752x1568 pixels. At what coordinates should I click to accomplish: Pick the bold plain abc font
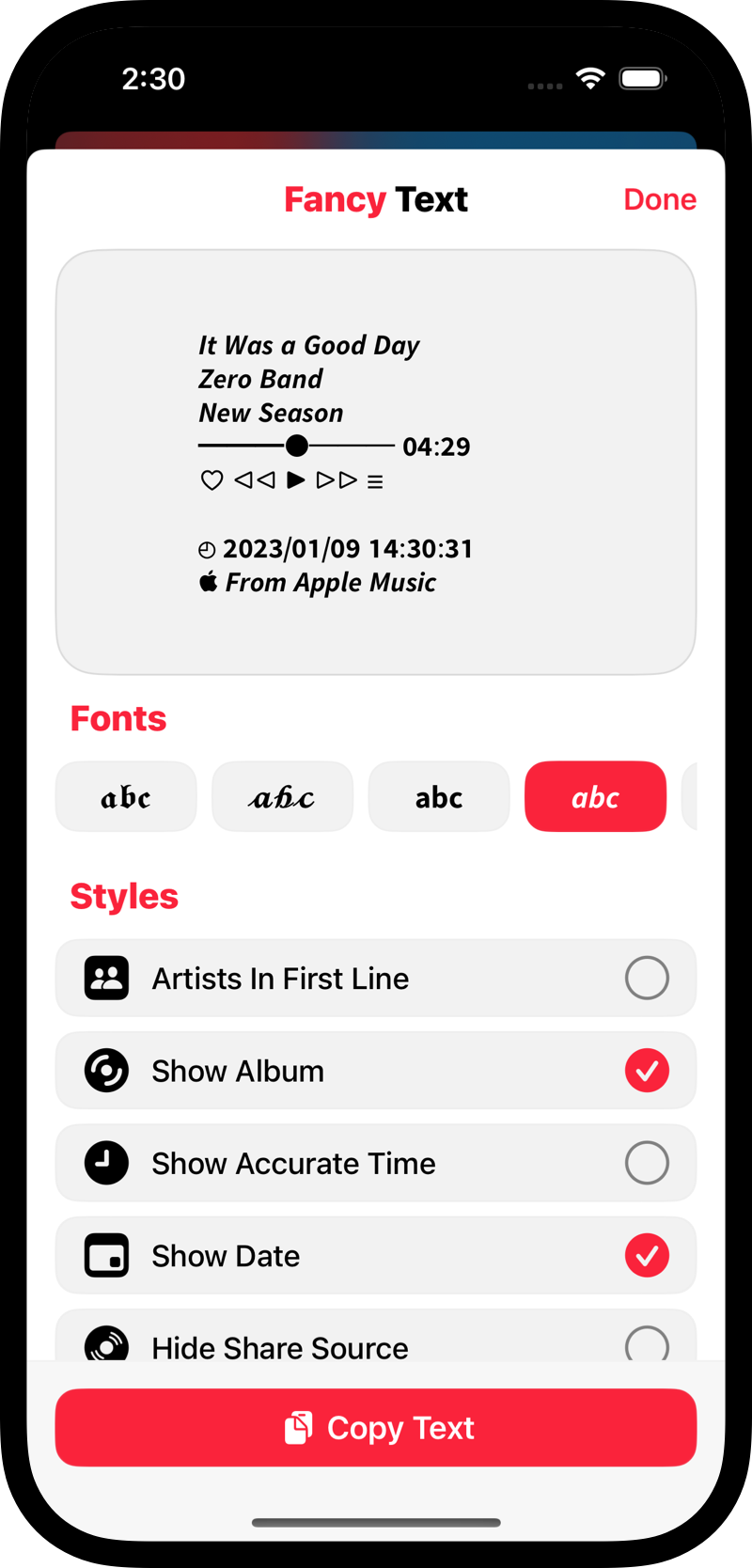439,796
